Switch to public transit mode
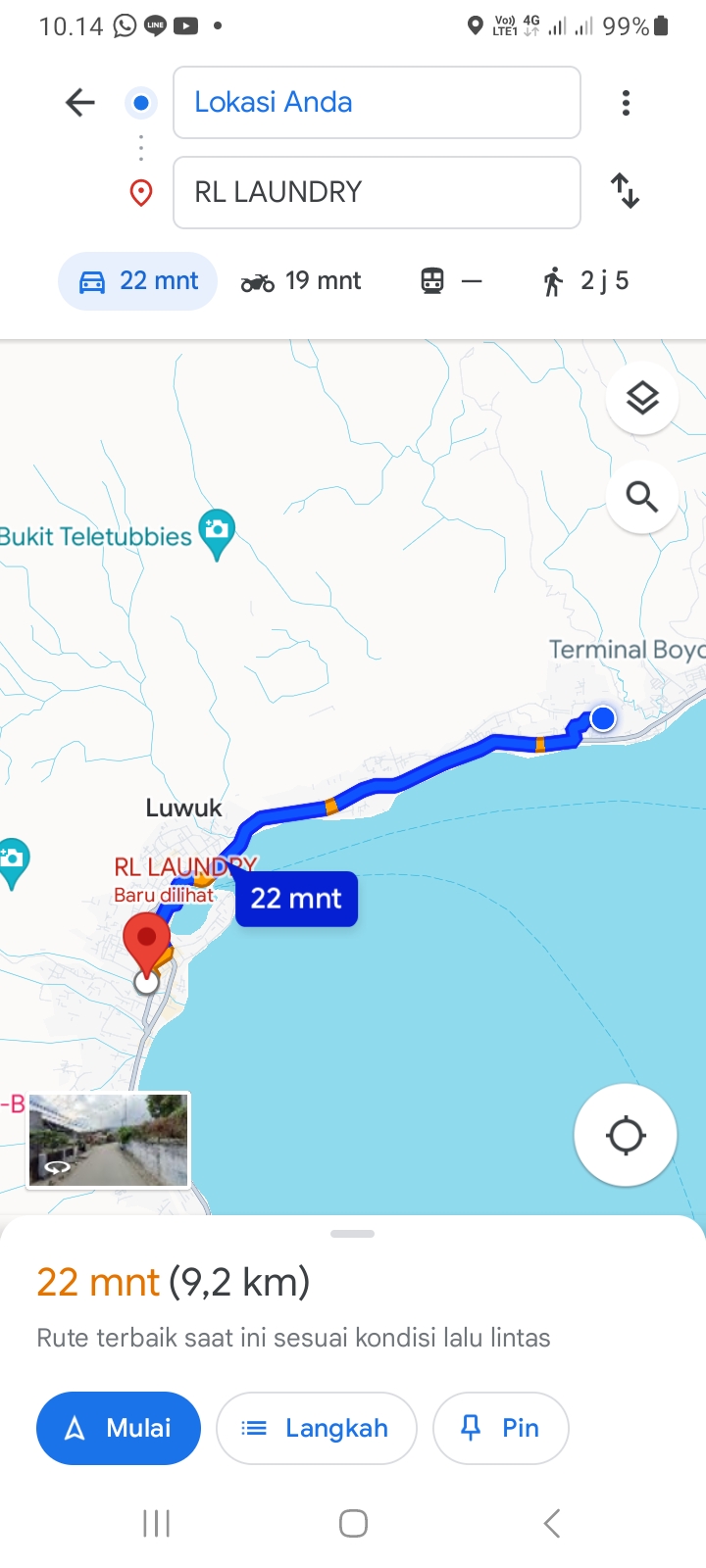Viewport: 706px width, 1568px height. point(451,281)
